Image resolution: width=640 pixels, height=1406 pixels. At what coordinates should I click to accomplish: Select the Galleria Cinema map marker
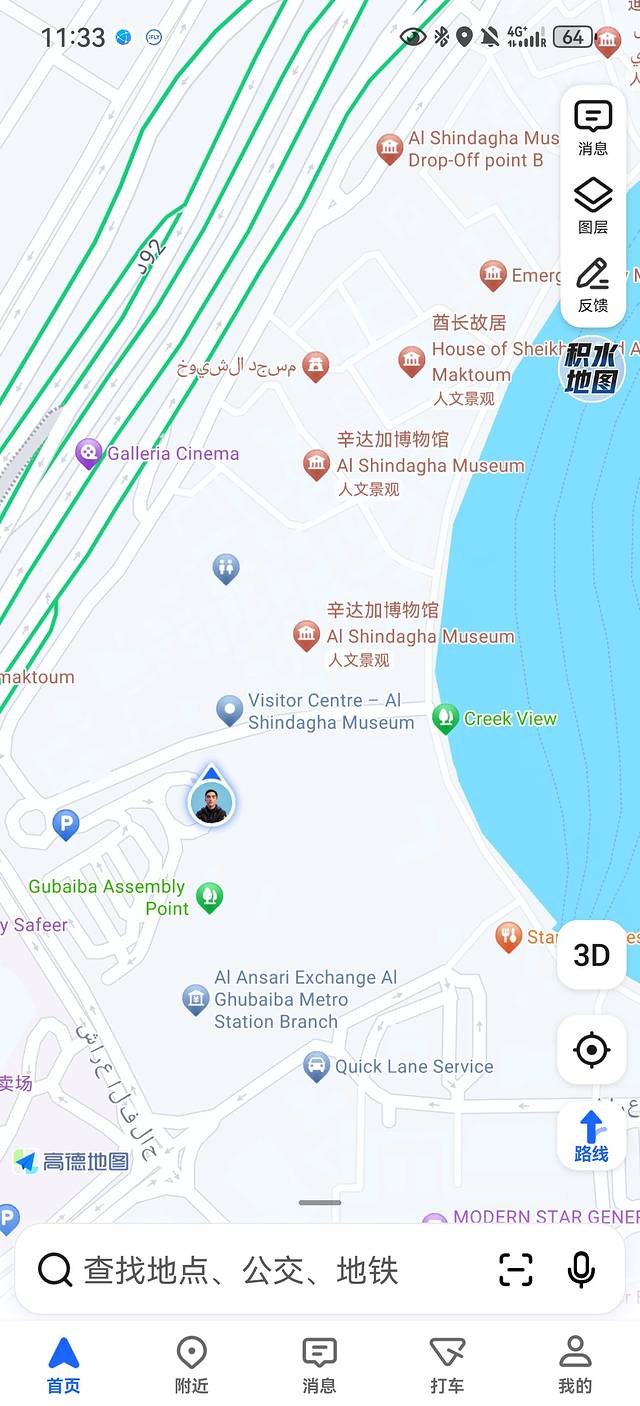[x=89, y=454]
